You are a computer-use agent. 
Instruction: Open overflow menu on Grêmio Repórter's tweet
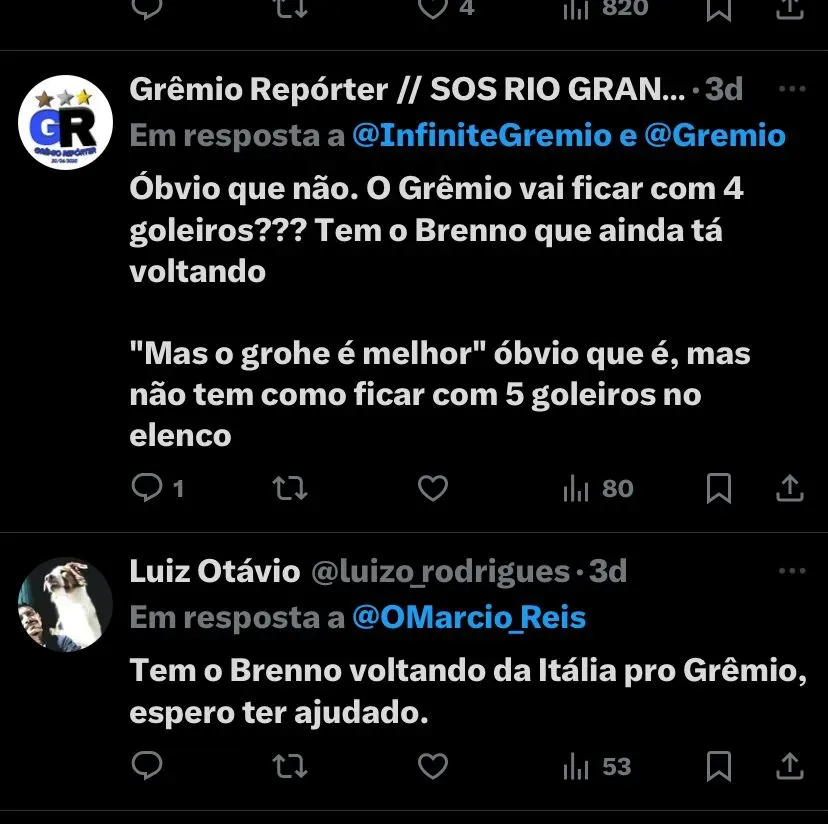pyautogui.click(x=791, y=90)
